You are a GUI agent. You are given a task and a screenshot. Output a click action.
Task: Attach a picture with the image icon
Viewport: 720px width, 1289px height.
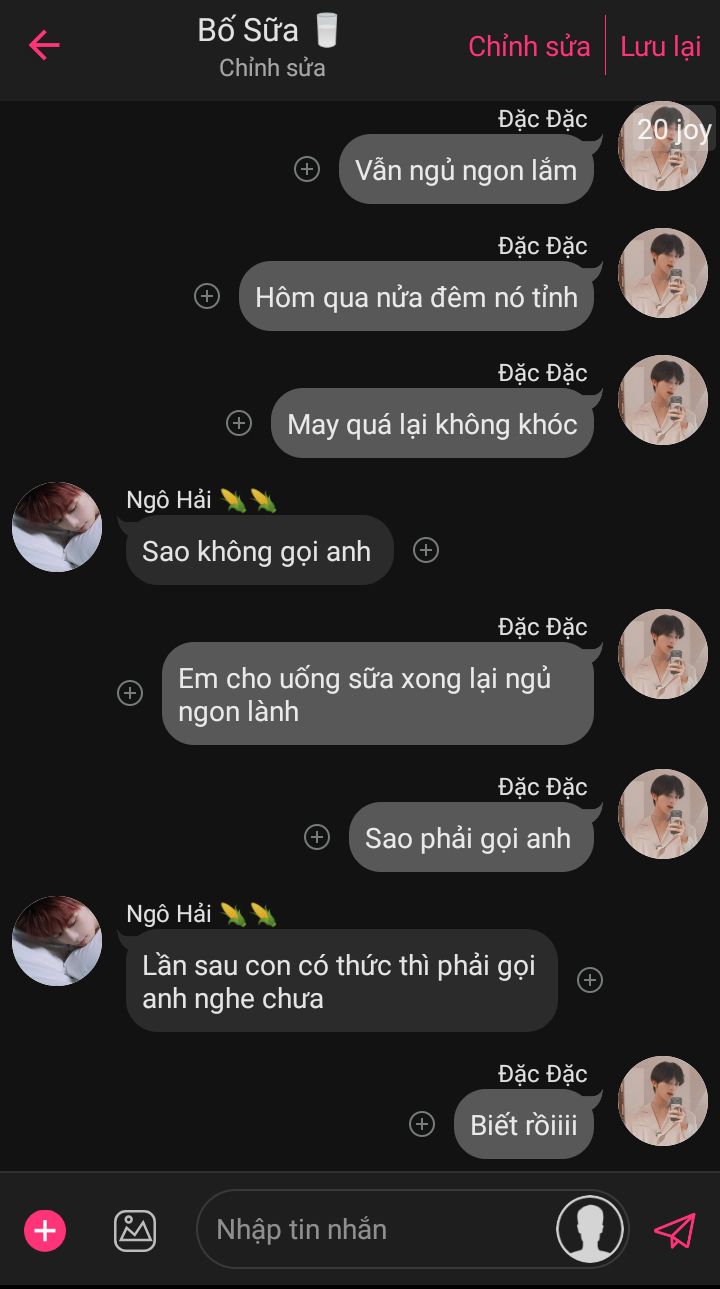135,1230
